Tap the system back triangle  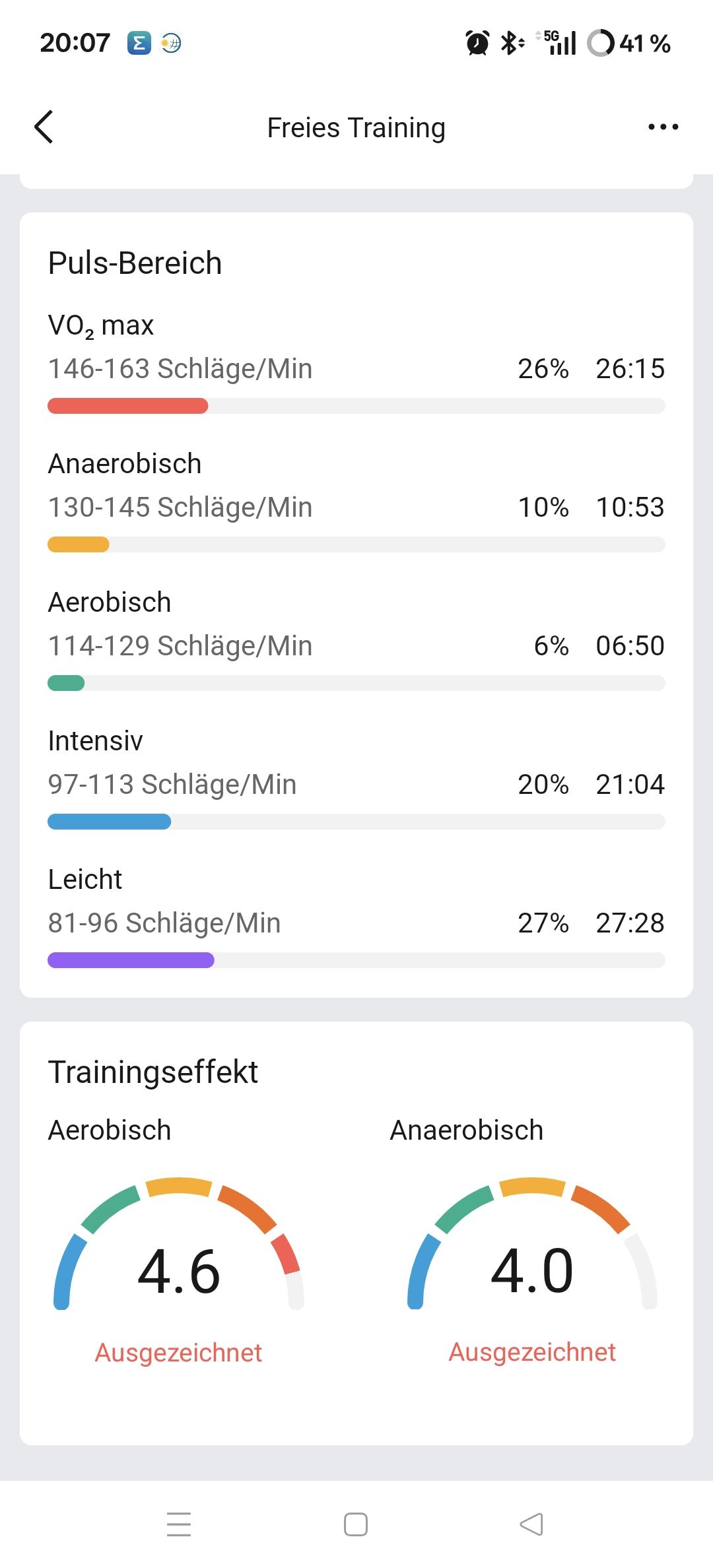(x=531, y=1524)
